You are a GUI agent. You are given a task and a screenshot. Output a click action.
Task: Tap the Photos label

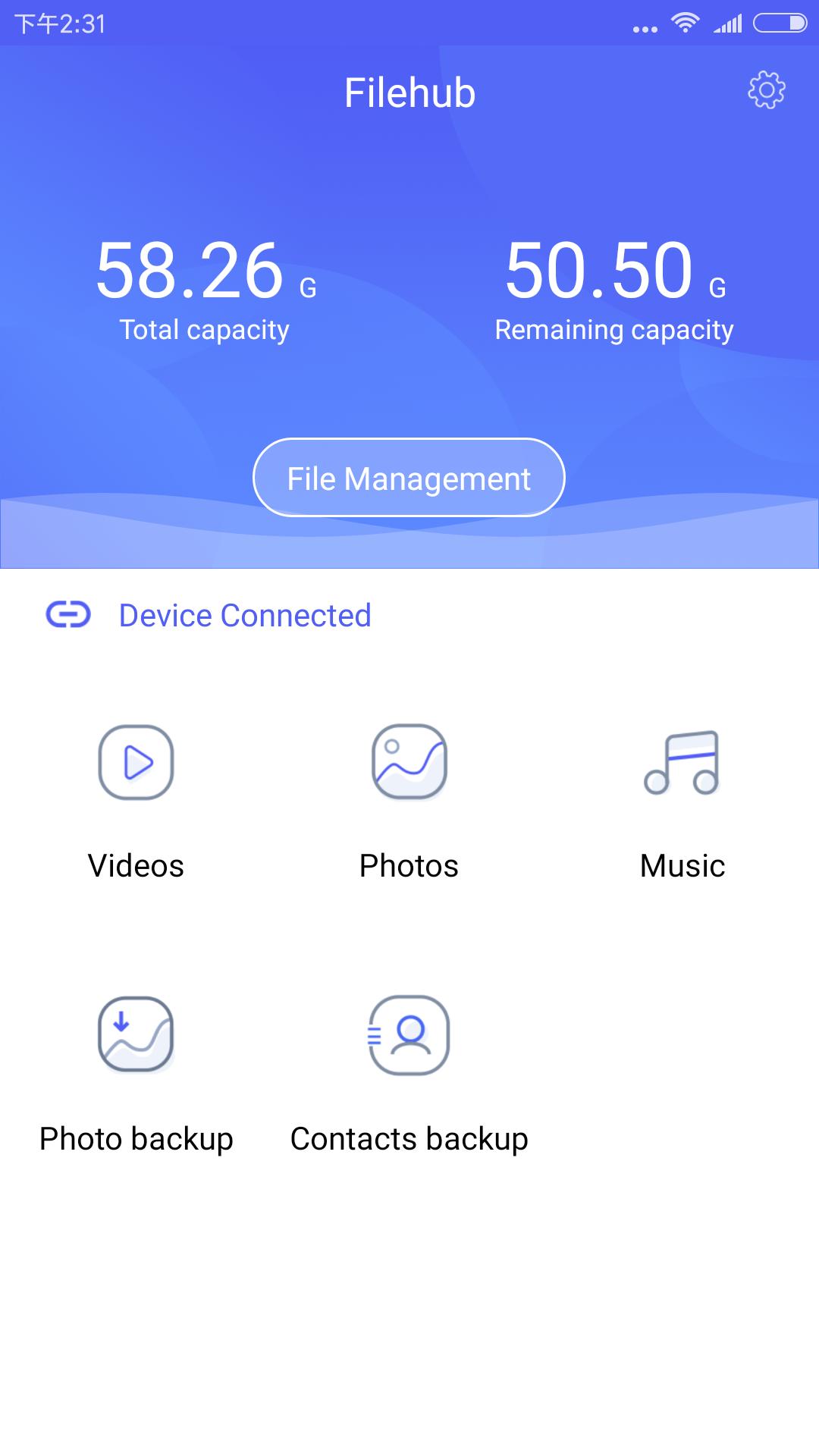(x=409, y=864)
